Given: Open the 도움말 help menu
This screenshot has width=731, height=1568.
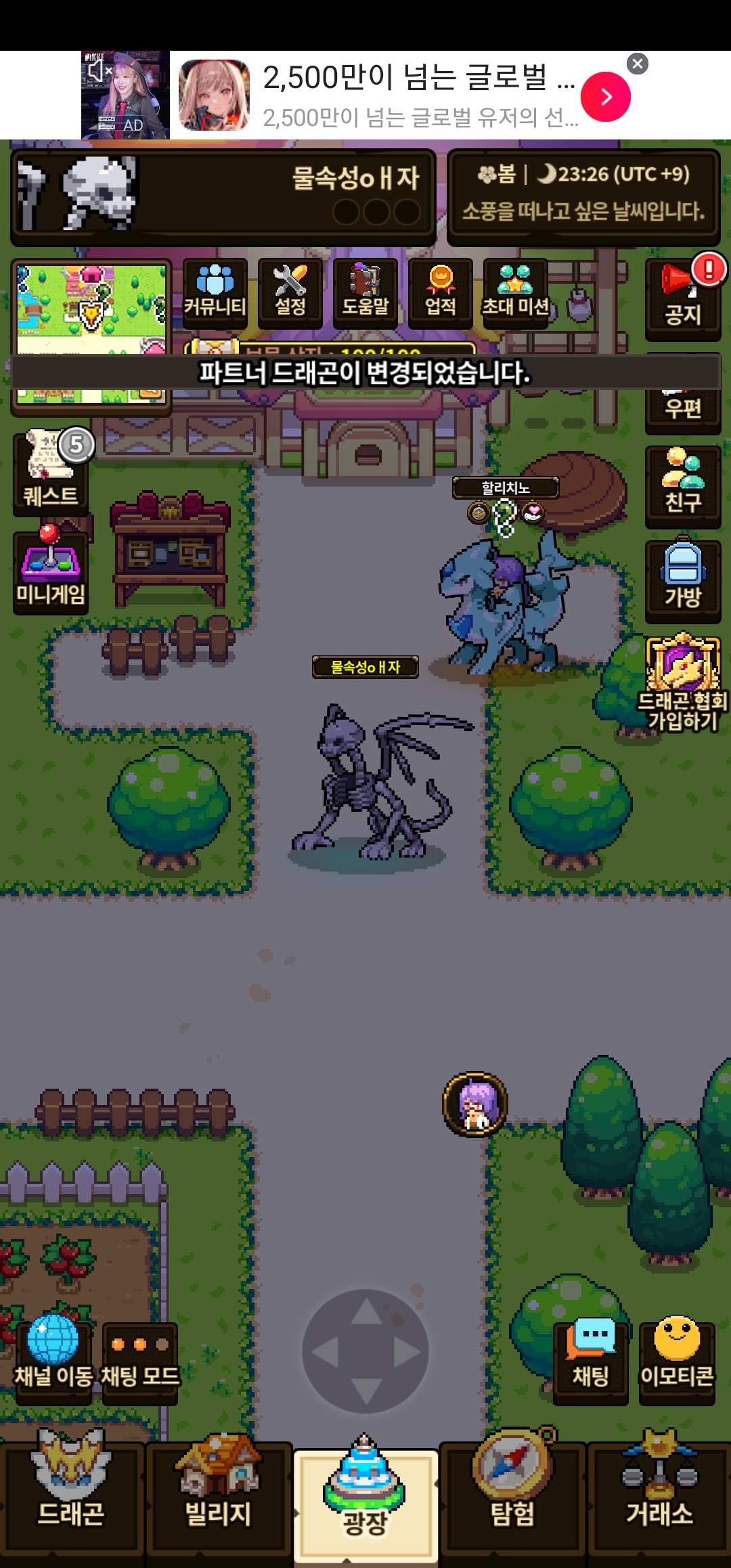Looking at the screenshot, I should [365, 292].
